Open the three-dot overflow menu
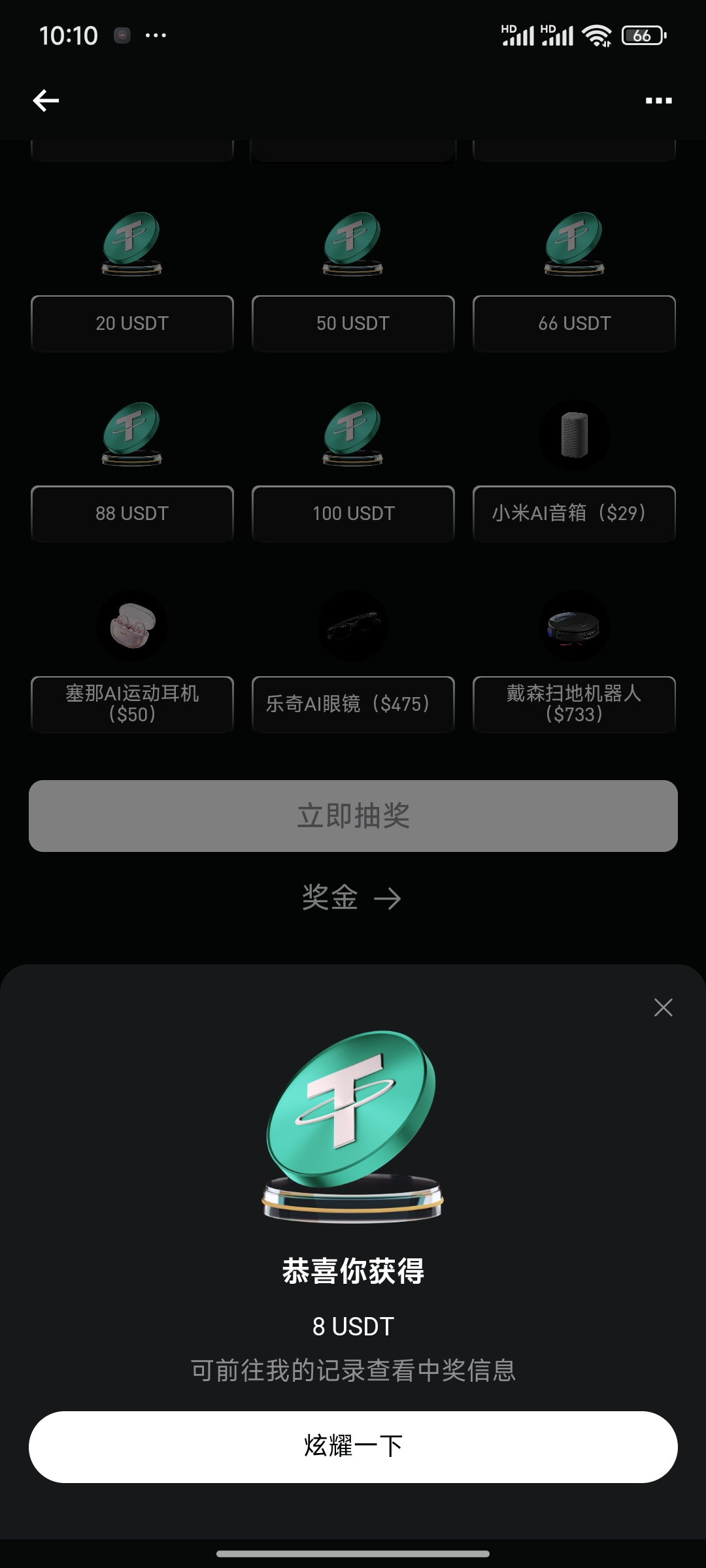The height and width of the screenshot is (1568, 706). 658,101
